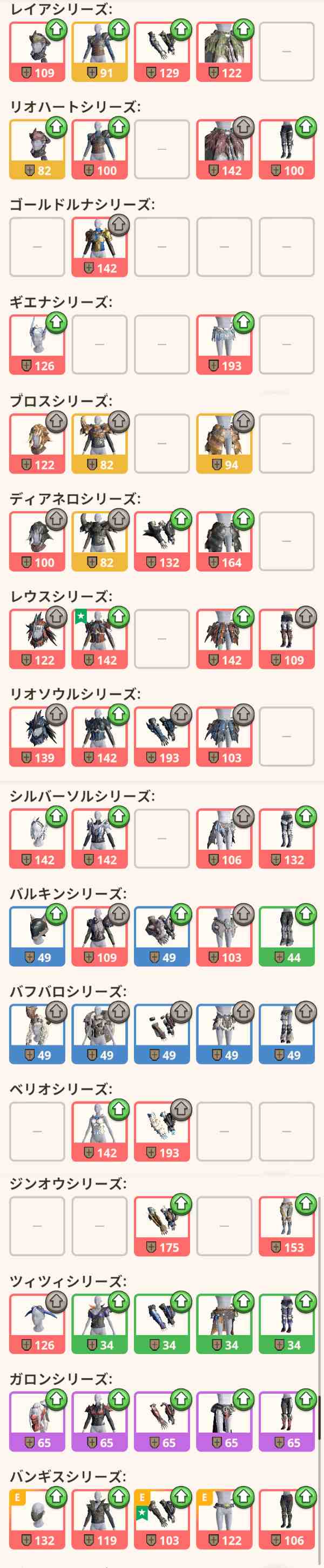
Task: Select the ツィツィ series helm tile with defense 126
Action: pos(37,1324)
